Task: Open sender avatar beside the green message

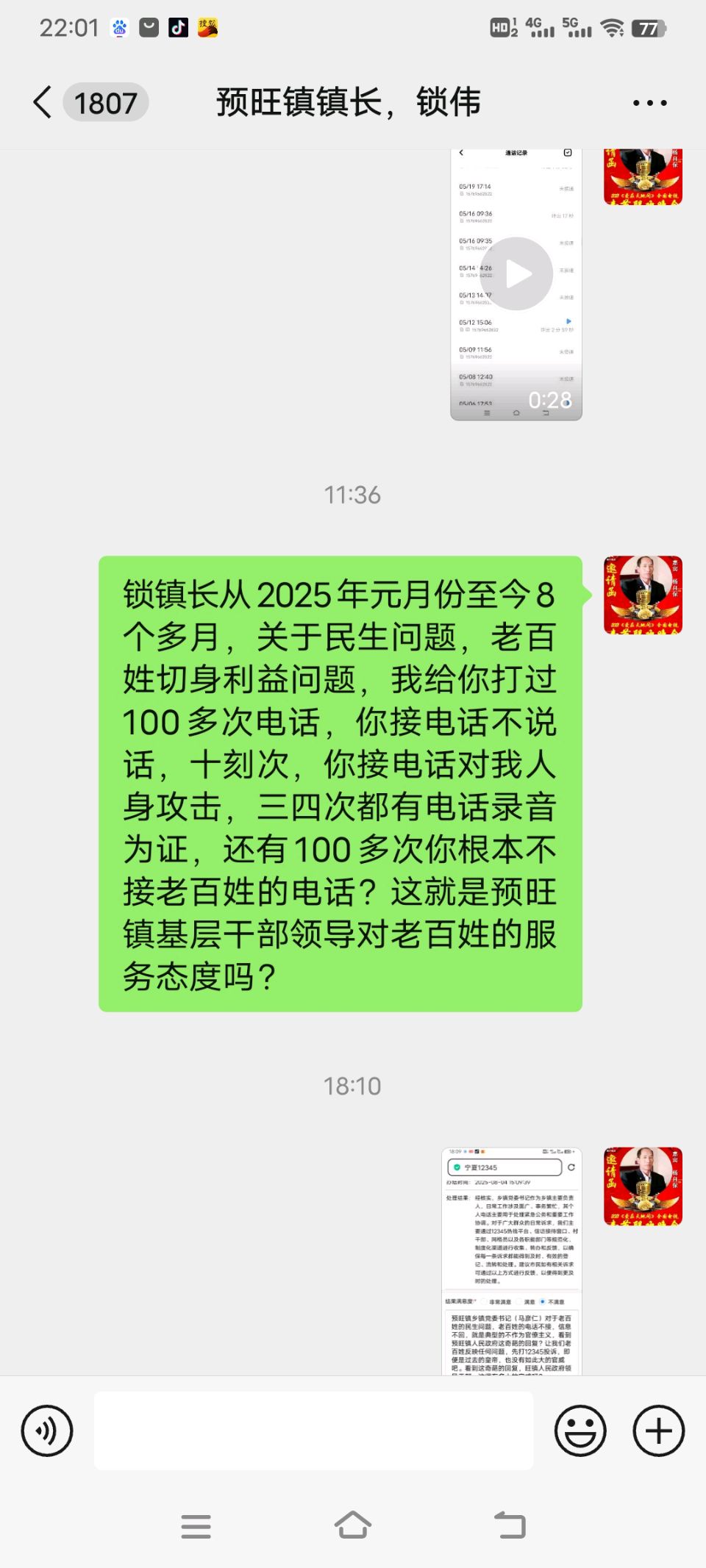Action: (x=643, y=595)
